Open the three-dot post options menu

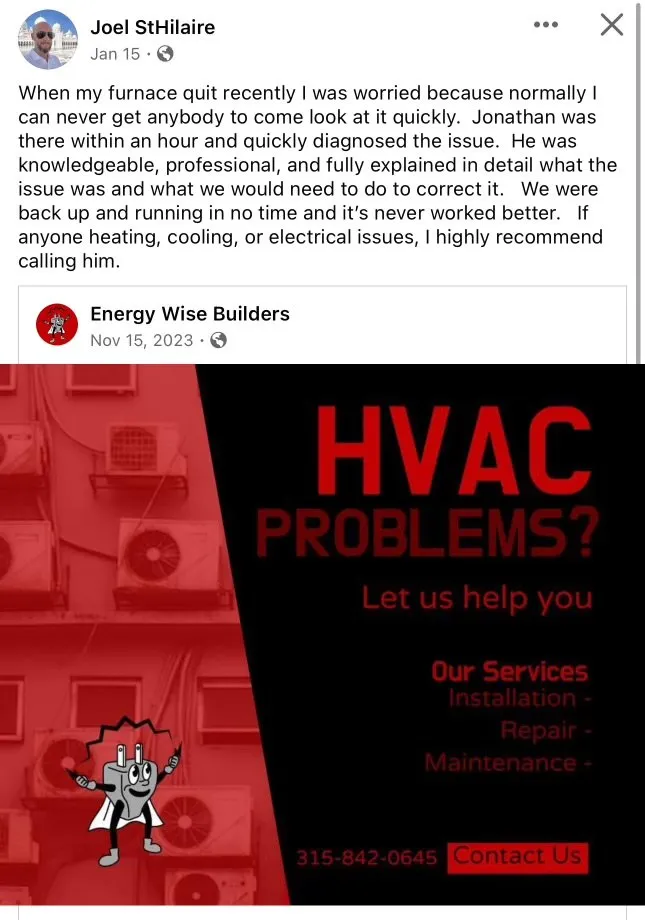click(x=546, y=25)
